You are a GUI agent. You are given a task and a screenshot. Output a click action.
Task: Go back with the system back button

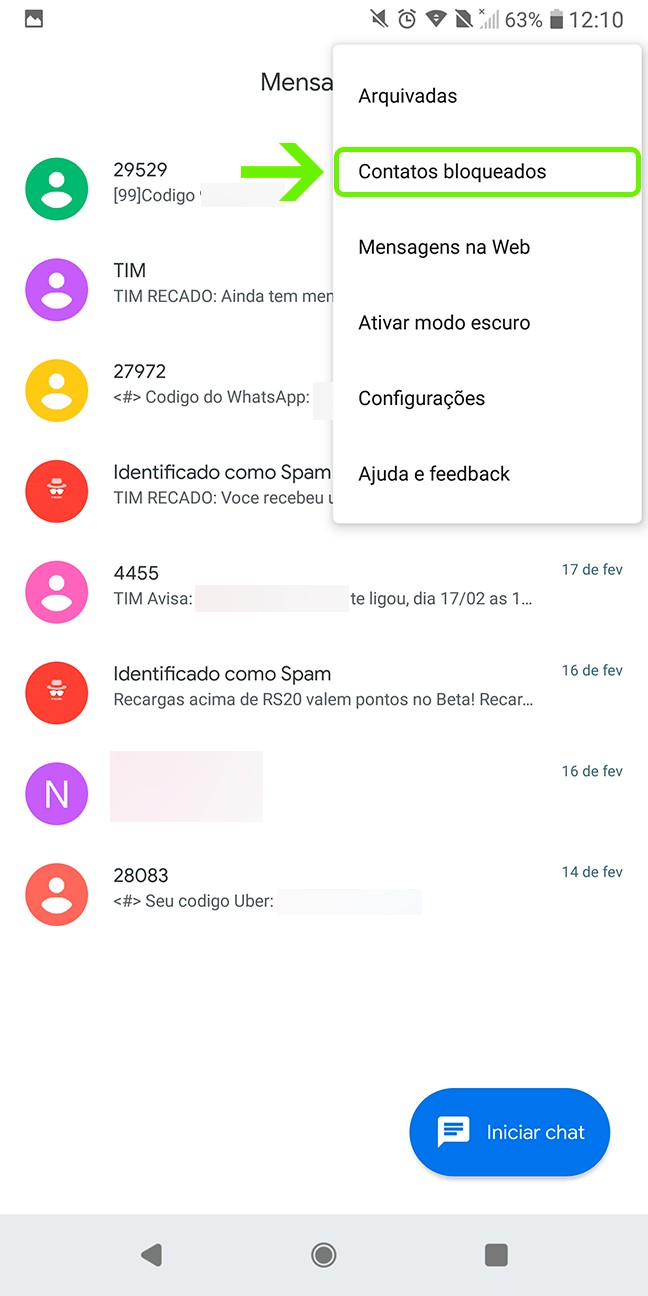[x=151, y=1255]
